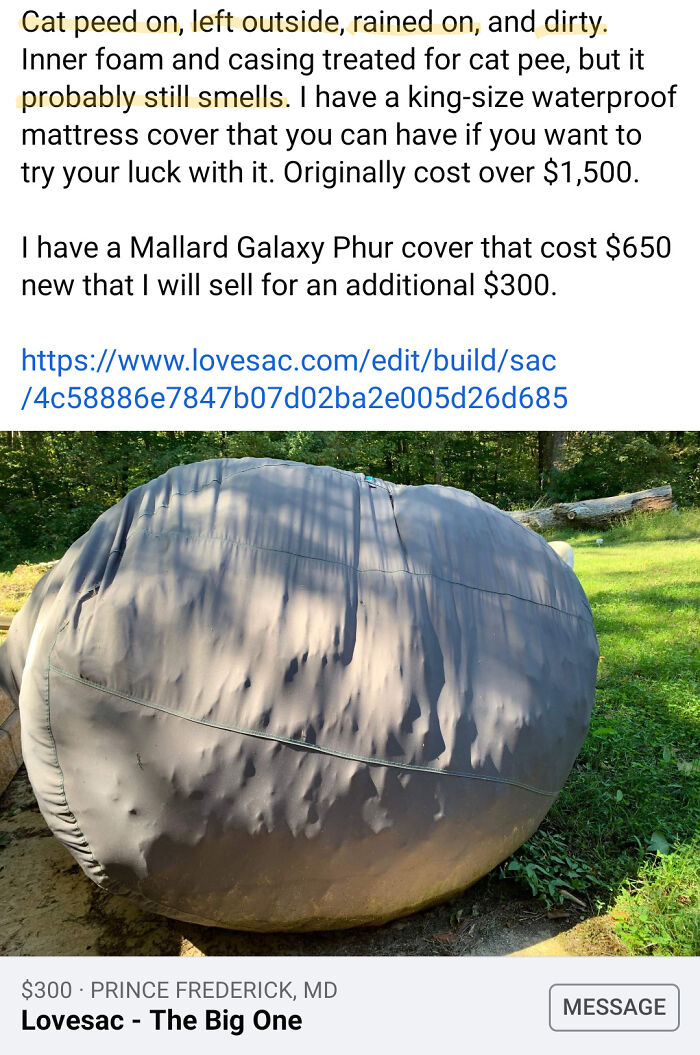Open the Lovesac listing photo
The height and width of the screenshot is (1055, 700).
(350, 693)
